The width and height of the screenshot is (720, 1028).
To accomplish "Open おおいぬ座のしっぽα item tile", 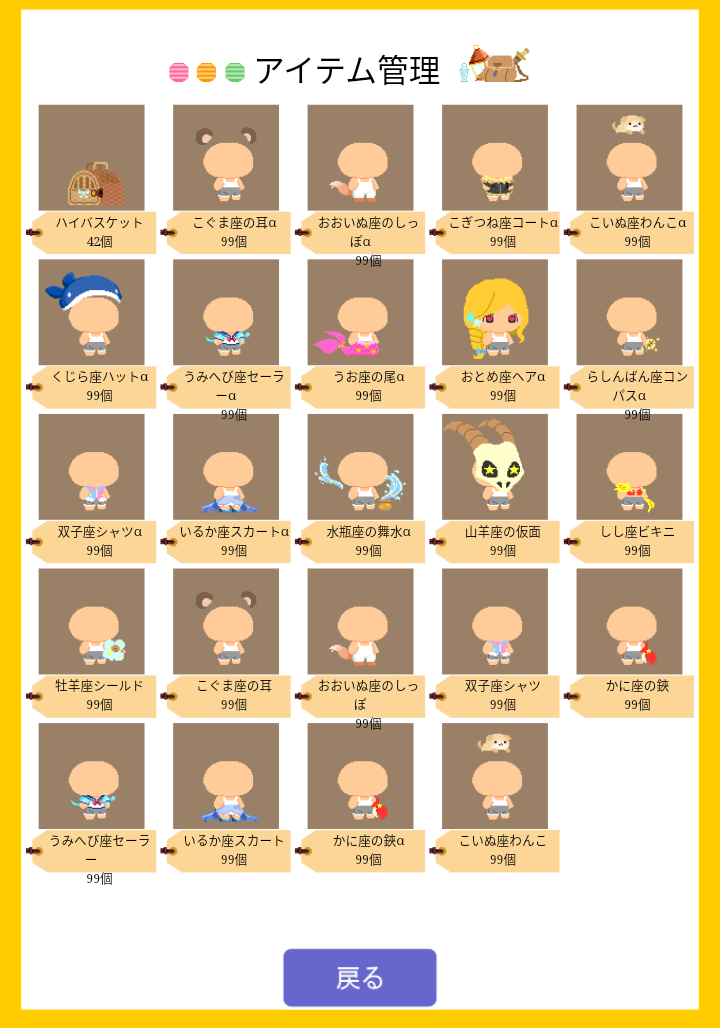I will [x=360, y=158].
